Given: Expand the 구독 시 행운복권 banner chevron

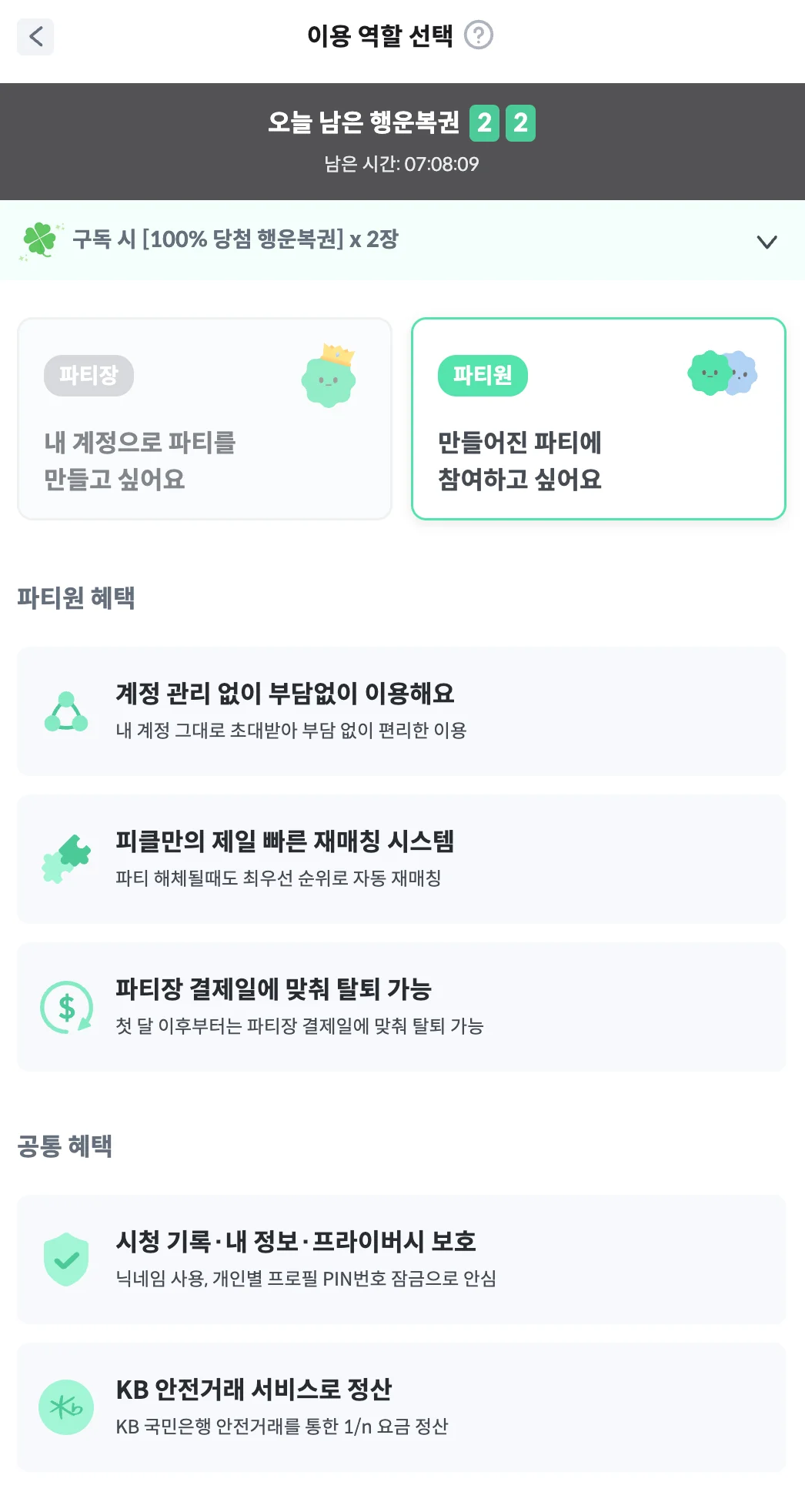Looking at the screenshot, I should point(766,241).
